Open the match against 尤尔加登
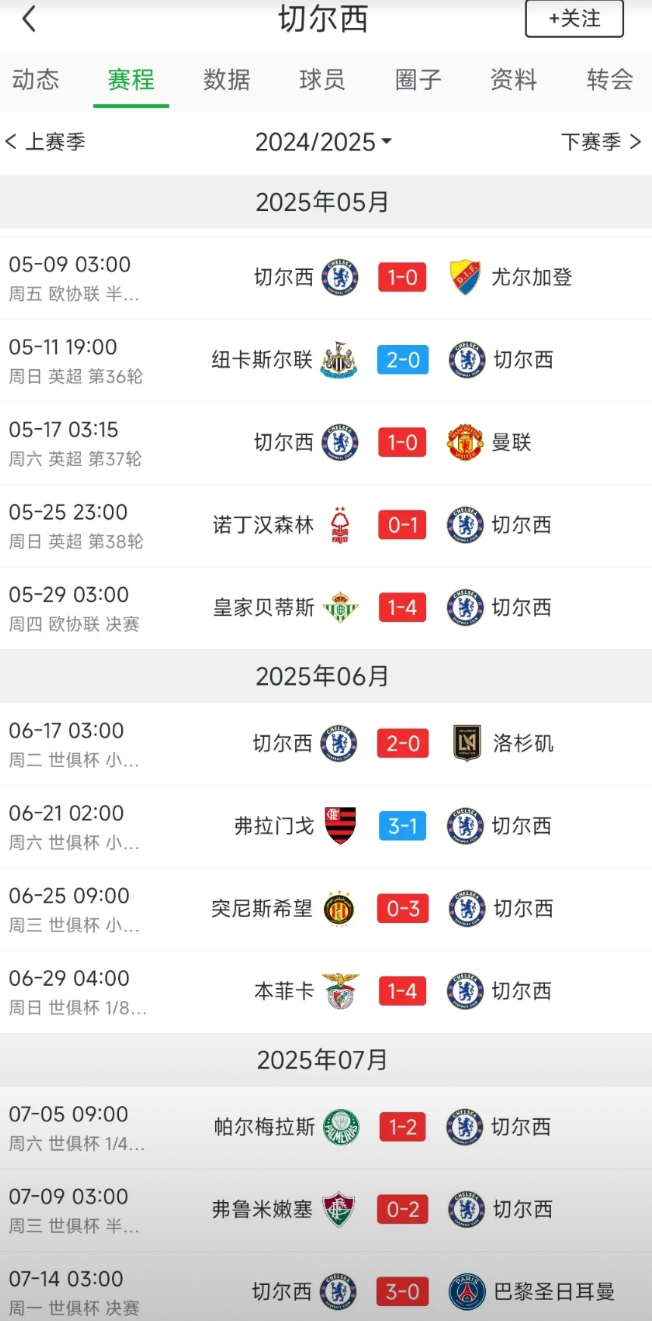The width and height of the screenshot is (652, 1321). click(326, 277)
